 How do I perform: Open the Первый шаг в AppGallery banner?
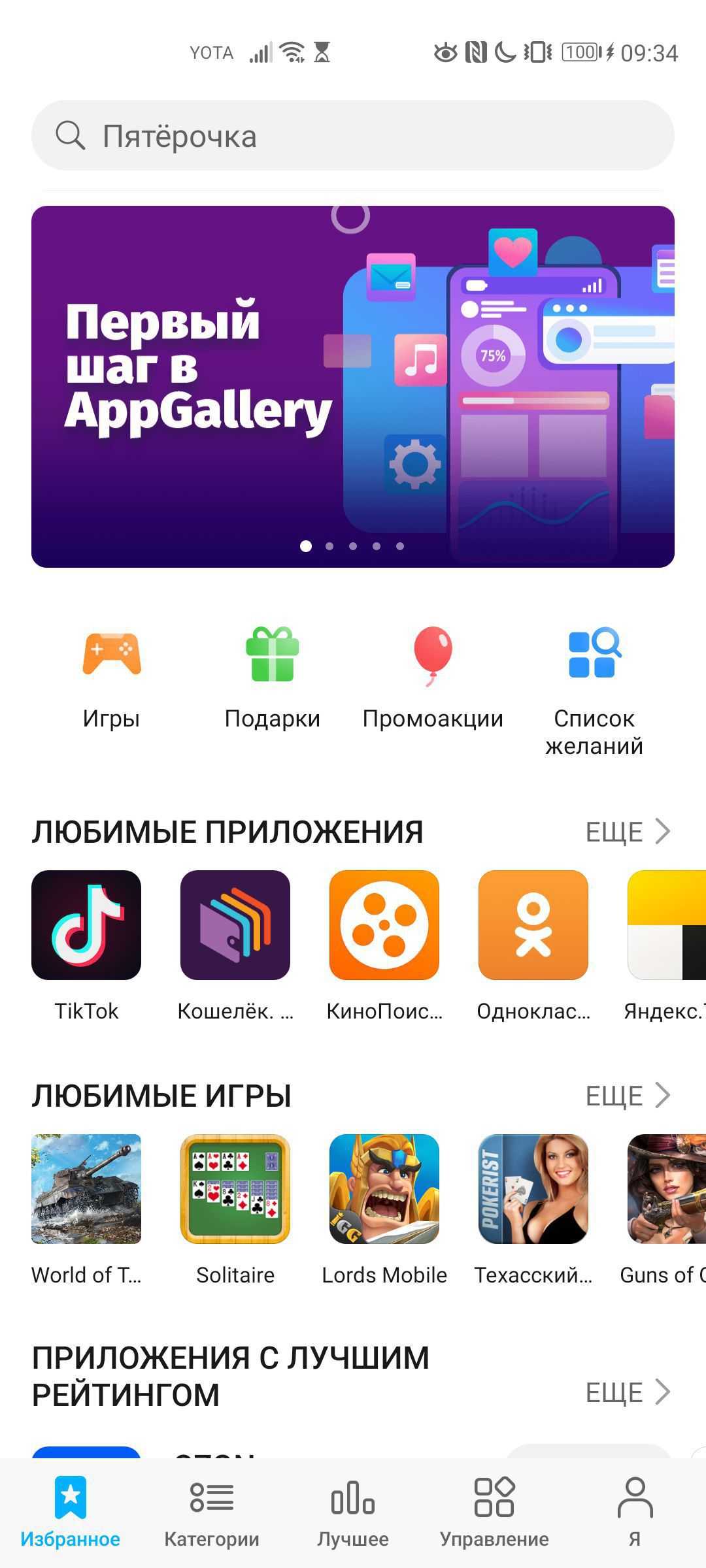(x=353, y=386)
